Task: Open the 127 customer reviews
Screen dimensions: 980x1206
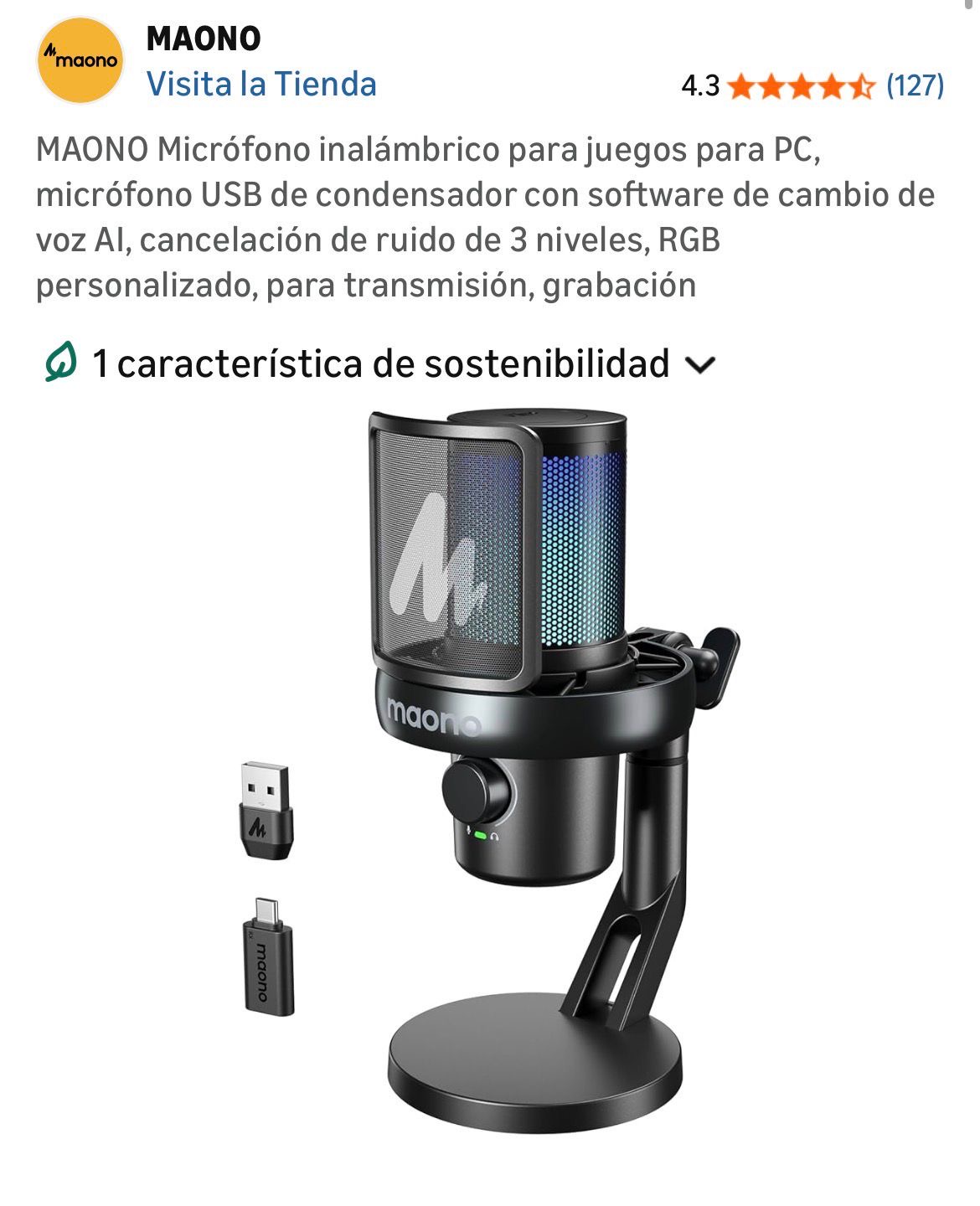Action: pyautogui.click(x=915, y=85)
